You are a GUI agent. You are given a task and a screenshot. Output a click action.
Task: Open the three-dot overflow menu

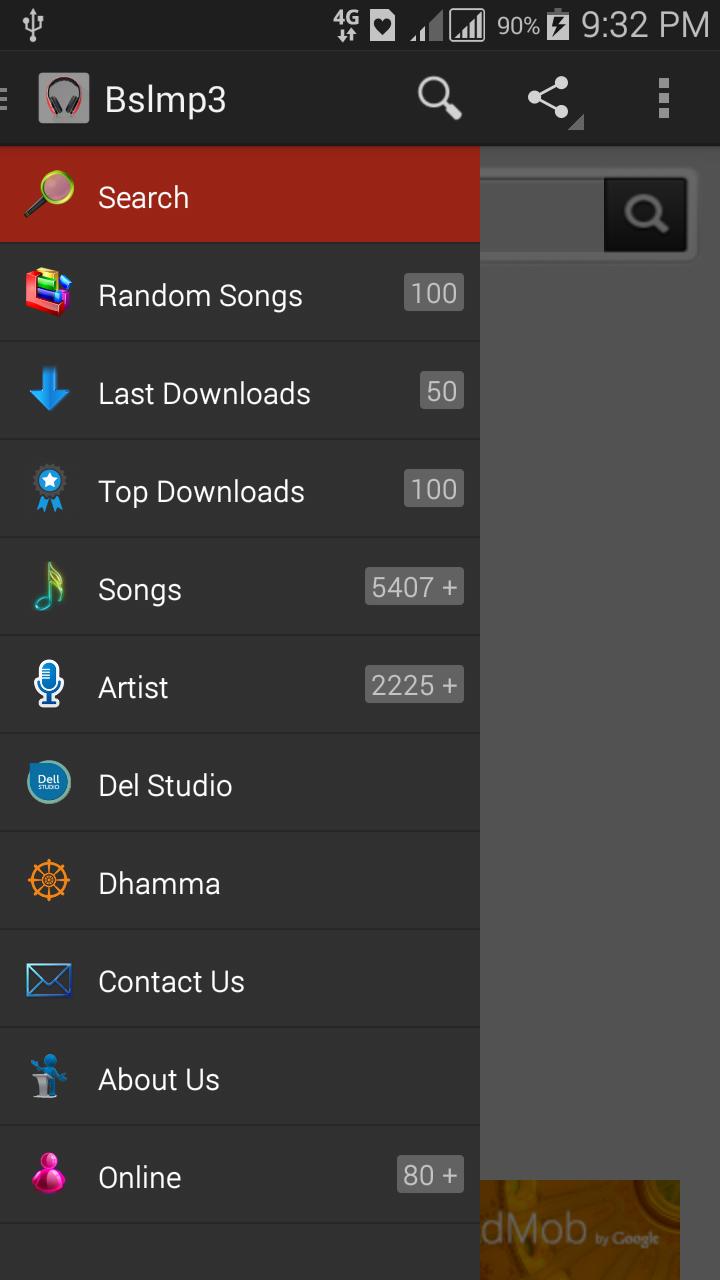pos(663,99)
